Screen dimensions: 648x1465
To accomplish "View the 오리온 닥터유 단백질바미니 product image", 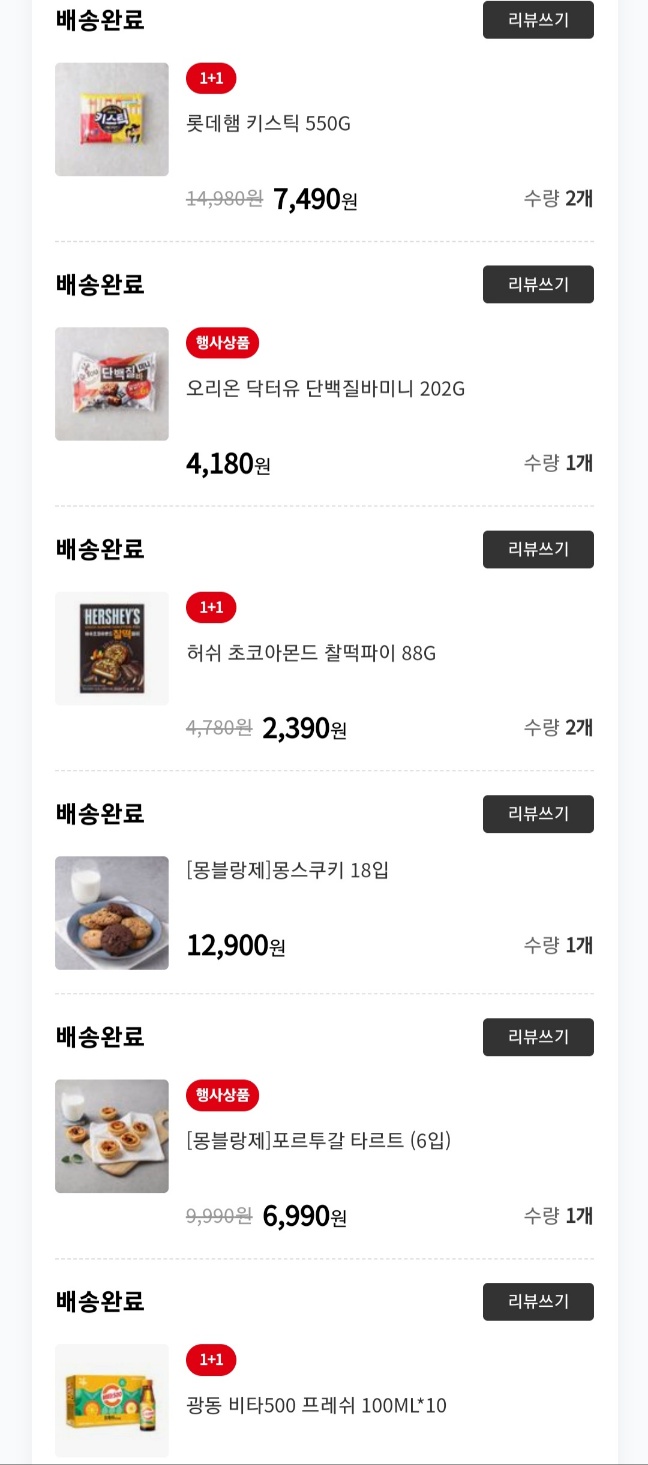I will click(112, 384).
